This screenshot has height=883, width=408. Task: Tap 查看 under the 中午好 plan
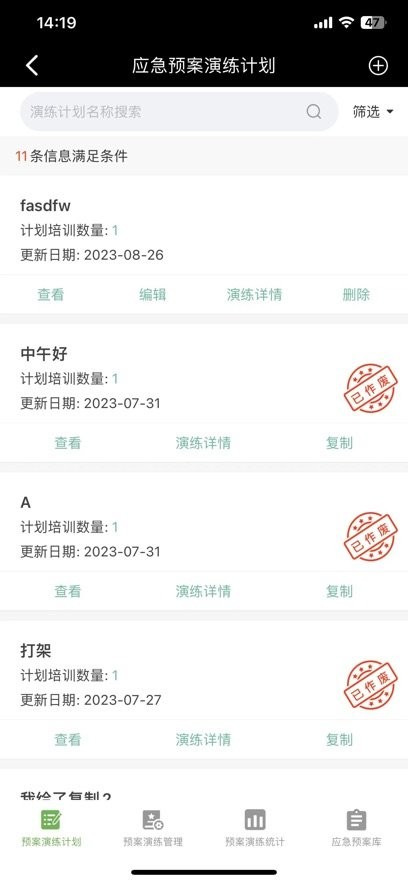[68, 443]
